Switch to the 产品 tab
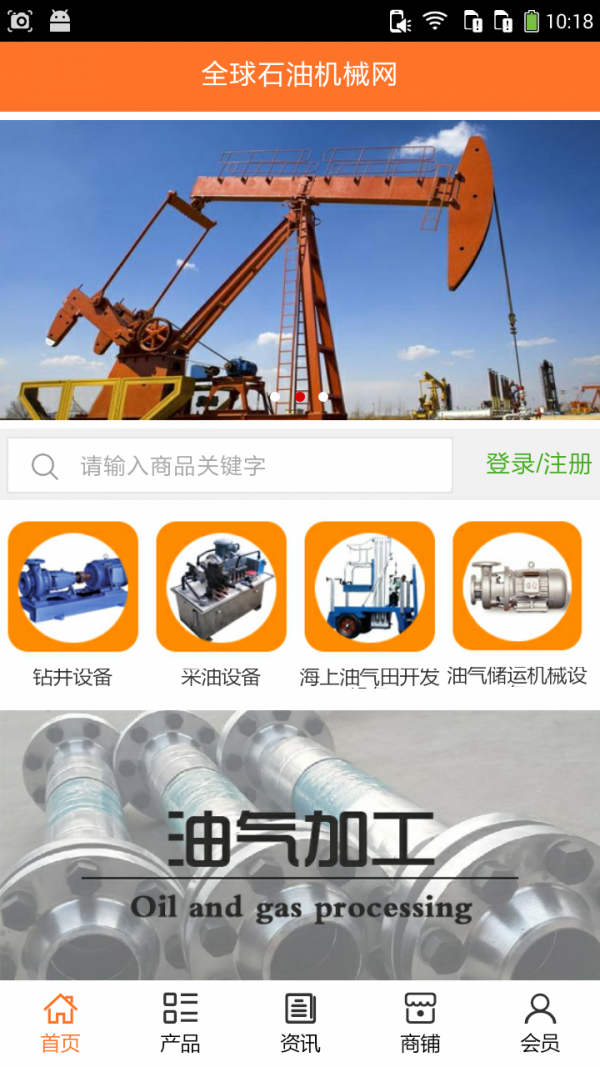600x1067 pixels. [180, 1023]
